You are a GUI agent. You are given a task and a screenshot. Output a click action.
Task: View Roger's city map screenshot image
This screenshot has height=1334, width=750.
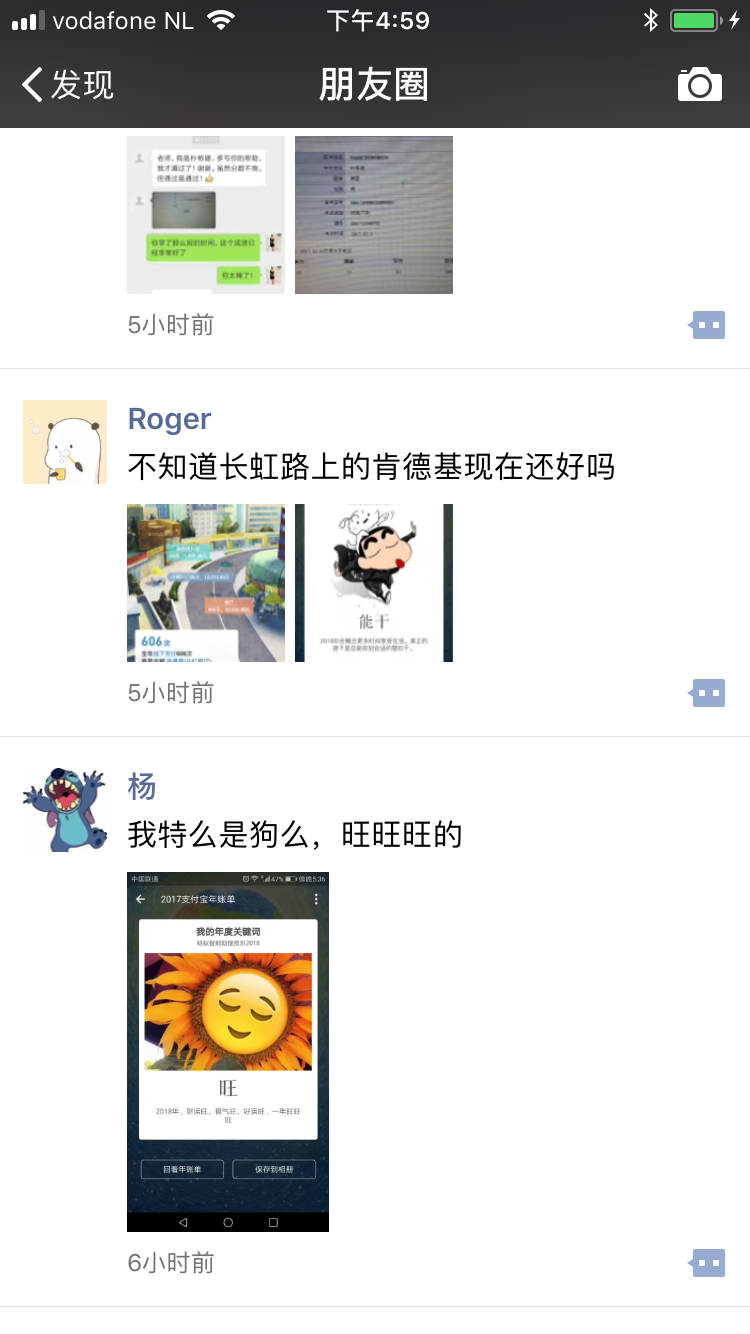(x=206, y=583)
